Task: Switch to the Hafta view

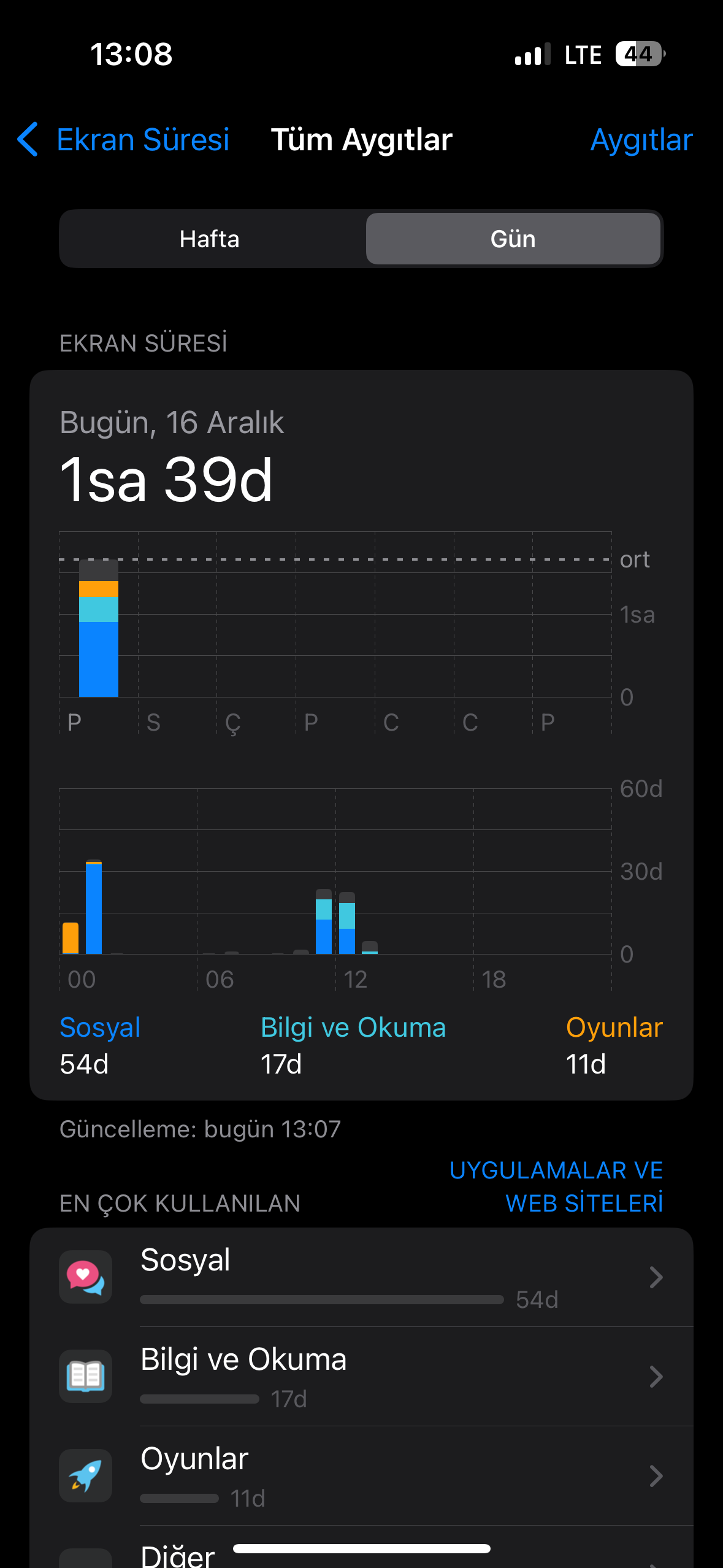Action: click(210, 239)
